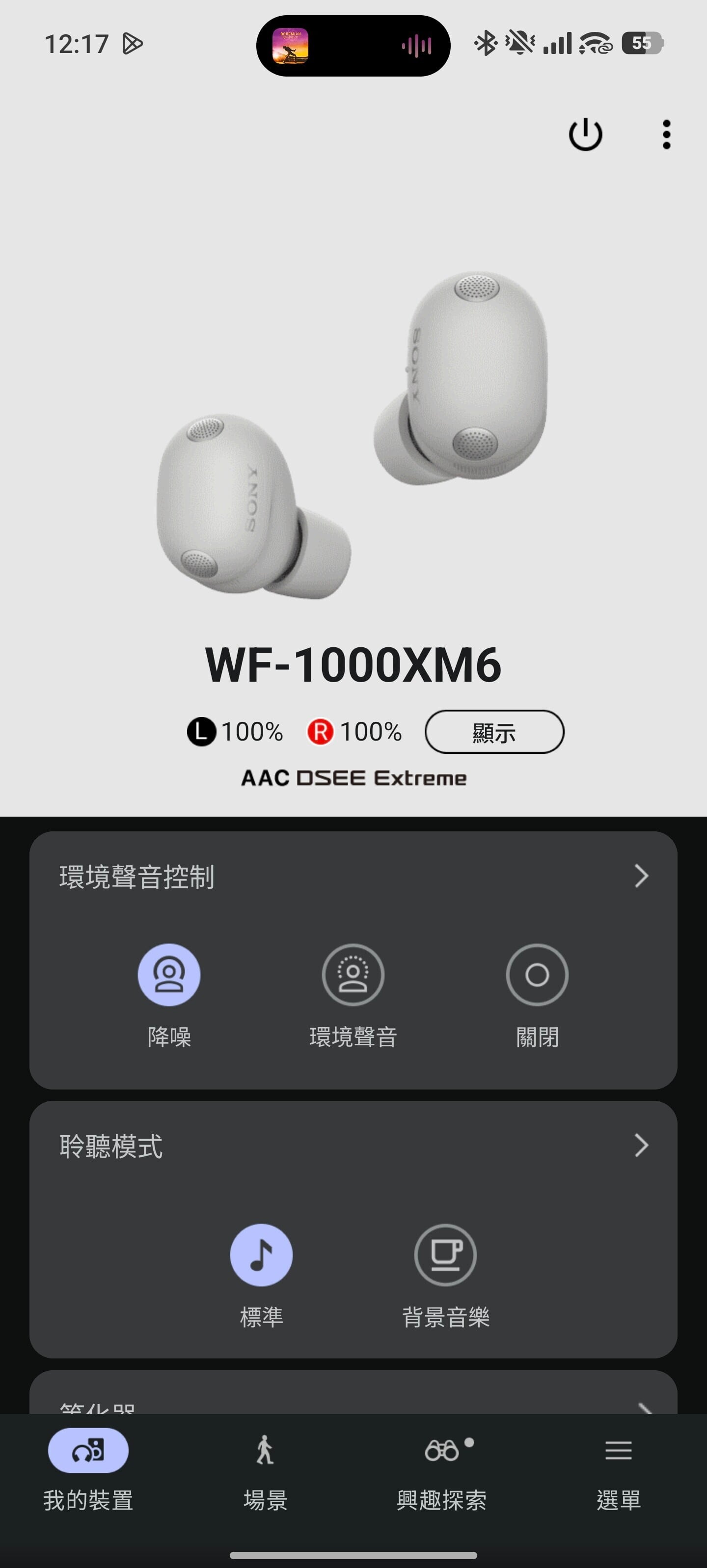This screenshot has width=707, height=1568.
Task: Choose 標準 listening mode
Action: tap(261, 1255)
